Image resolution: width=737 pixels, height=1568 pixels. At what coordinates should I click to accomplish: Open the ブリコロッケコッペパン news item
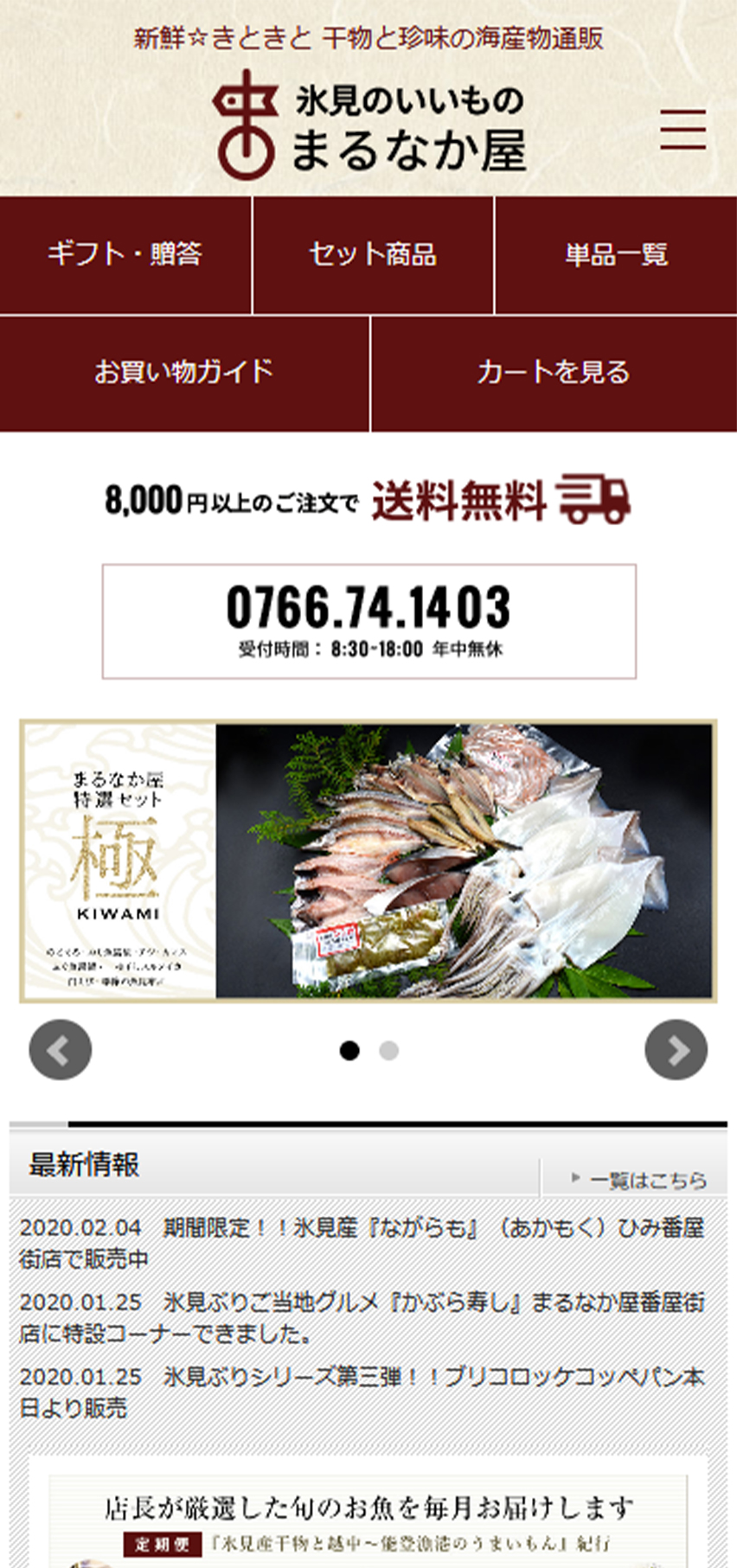click(x=362, y=1392)
